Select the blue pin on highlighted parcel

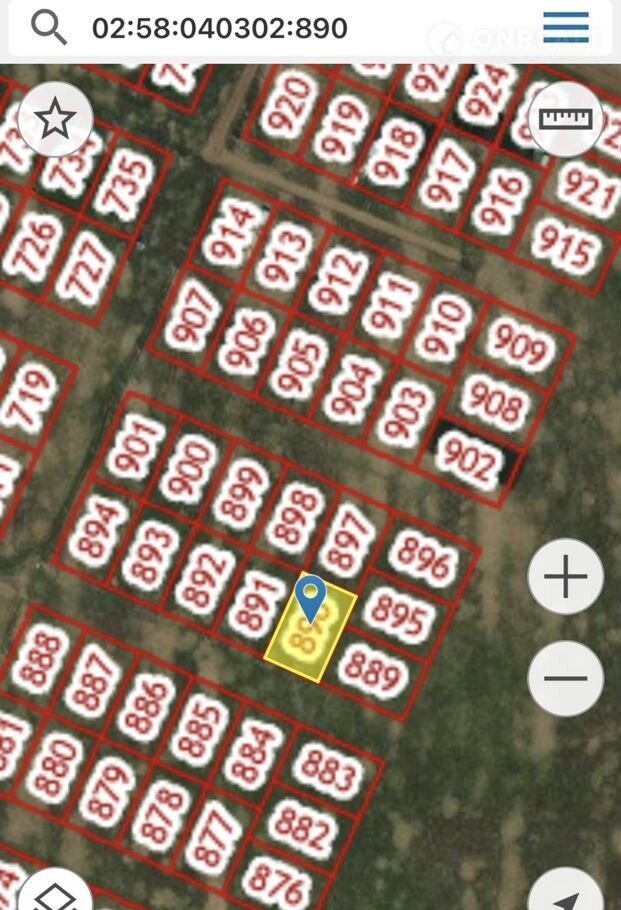(312, 597)
